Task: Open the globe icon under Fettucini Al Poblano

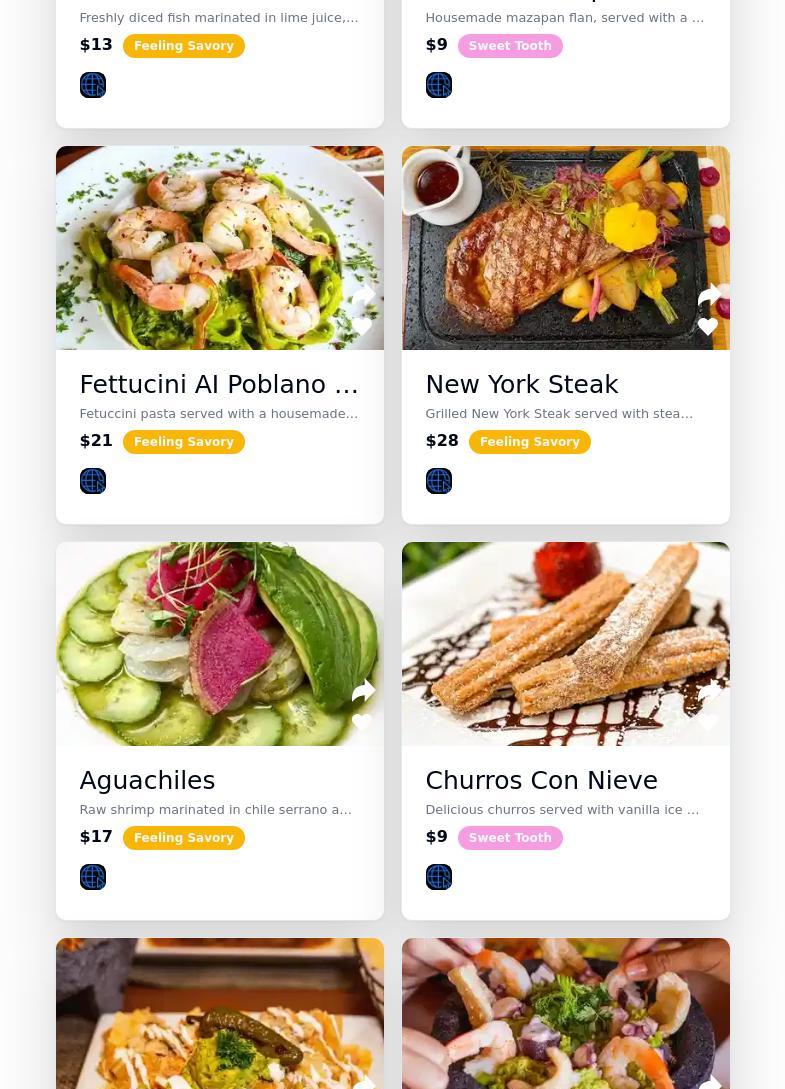Action: (x=93, y=481)
